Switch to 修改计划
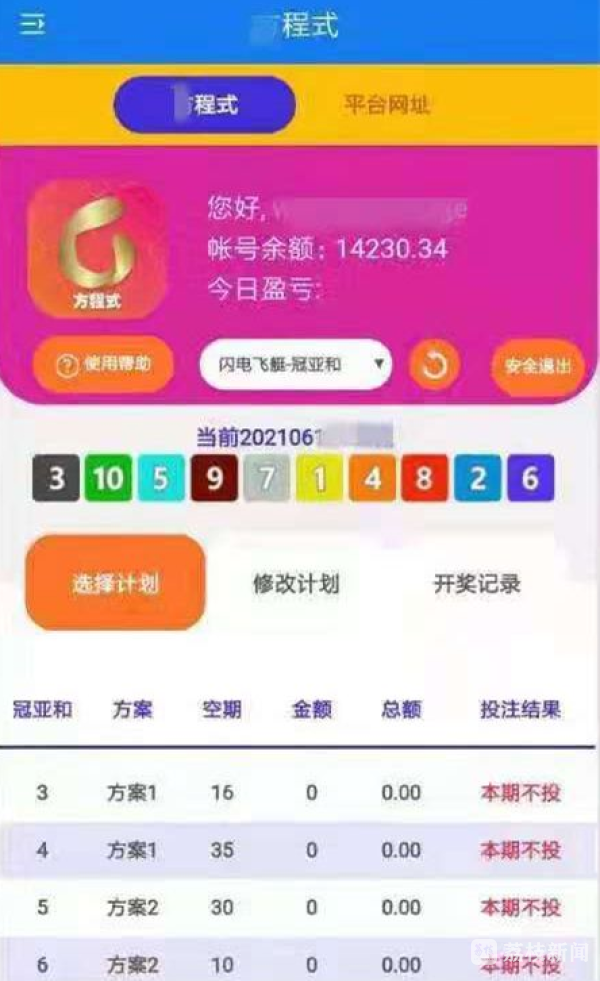 296,585
